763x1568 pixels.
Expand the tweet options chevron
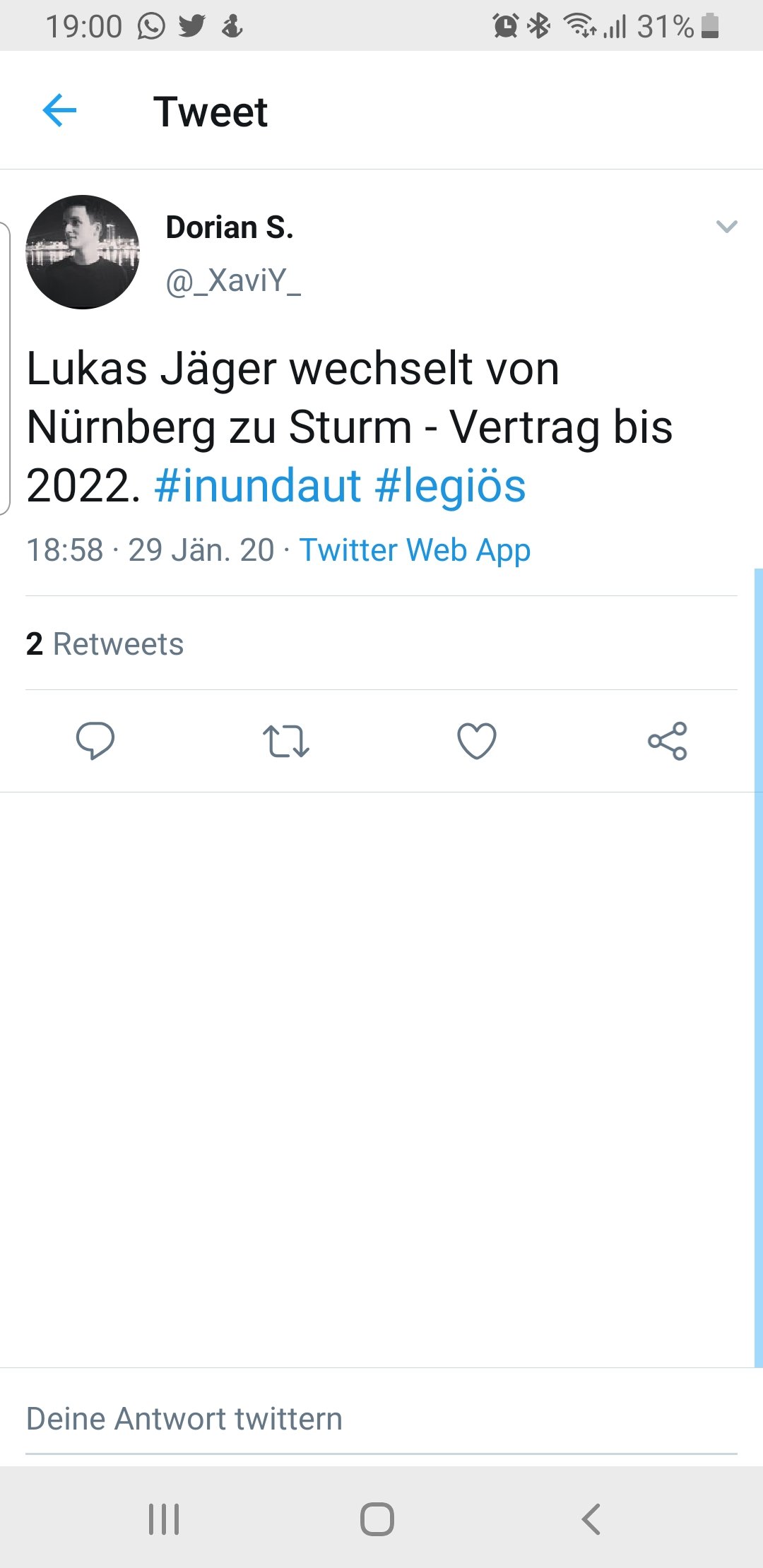(x=726, y=227)
